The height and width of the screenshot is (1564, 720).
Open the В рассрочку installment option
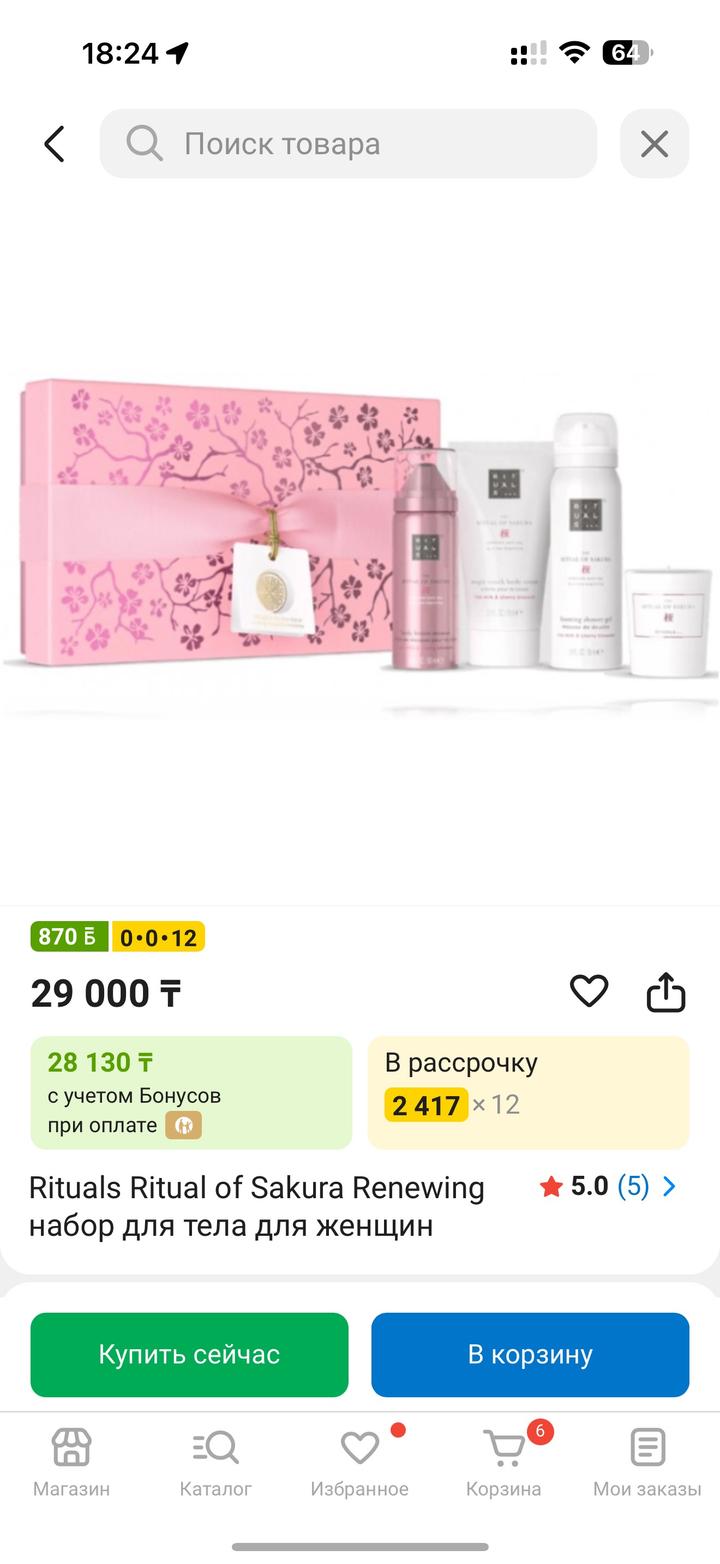pyautogui.click(x=528, y=1092)
